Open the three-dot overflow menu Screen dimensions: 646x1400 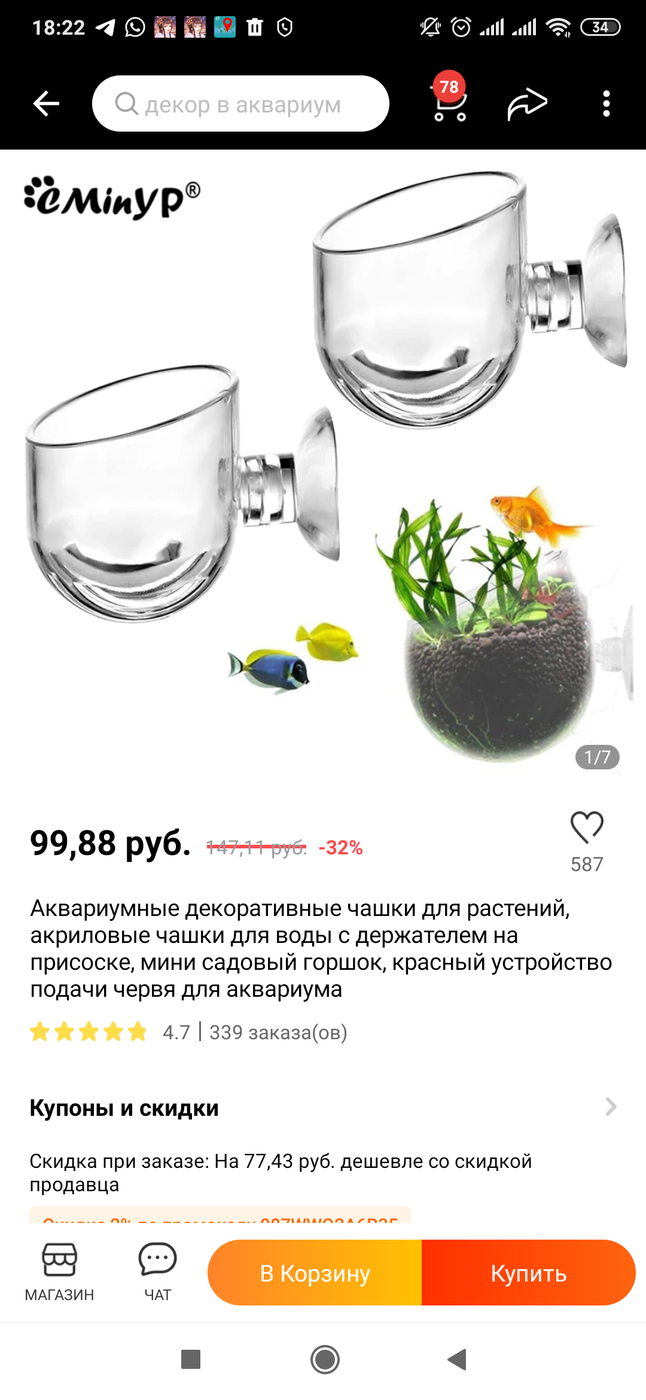click(606, 104)
